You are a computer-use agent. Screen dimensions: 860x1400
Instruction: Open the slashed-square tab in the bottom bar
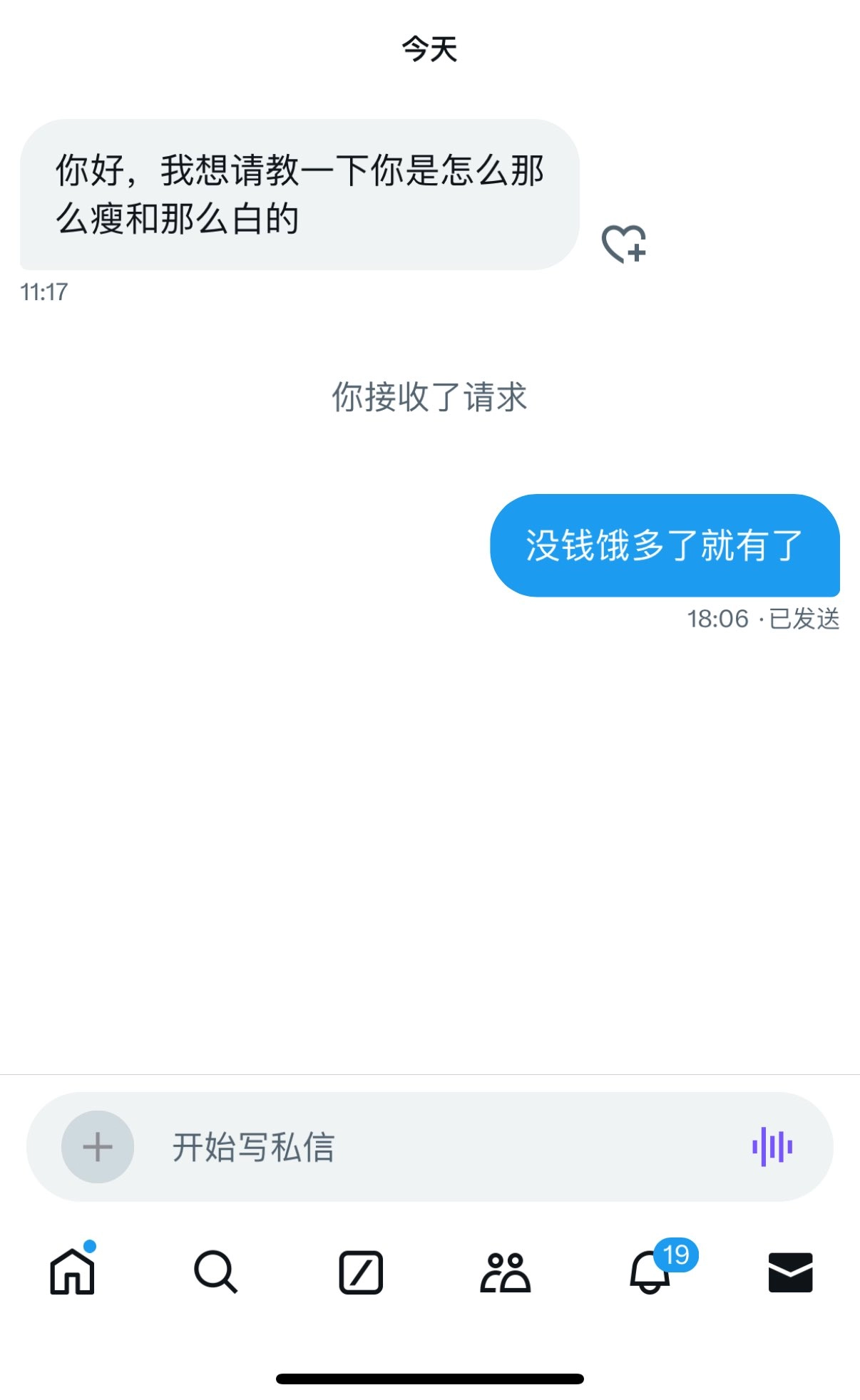[361, 1272]
